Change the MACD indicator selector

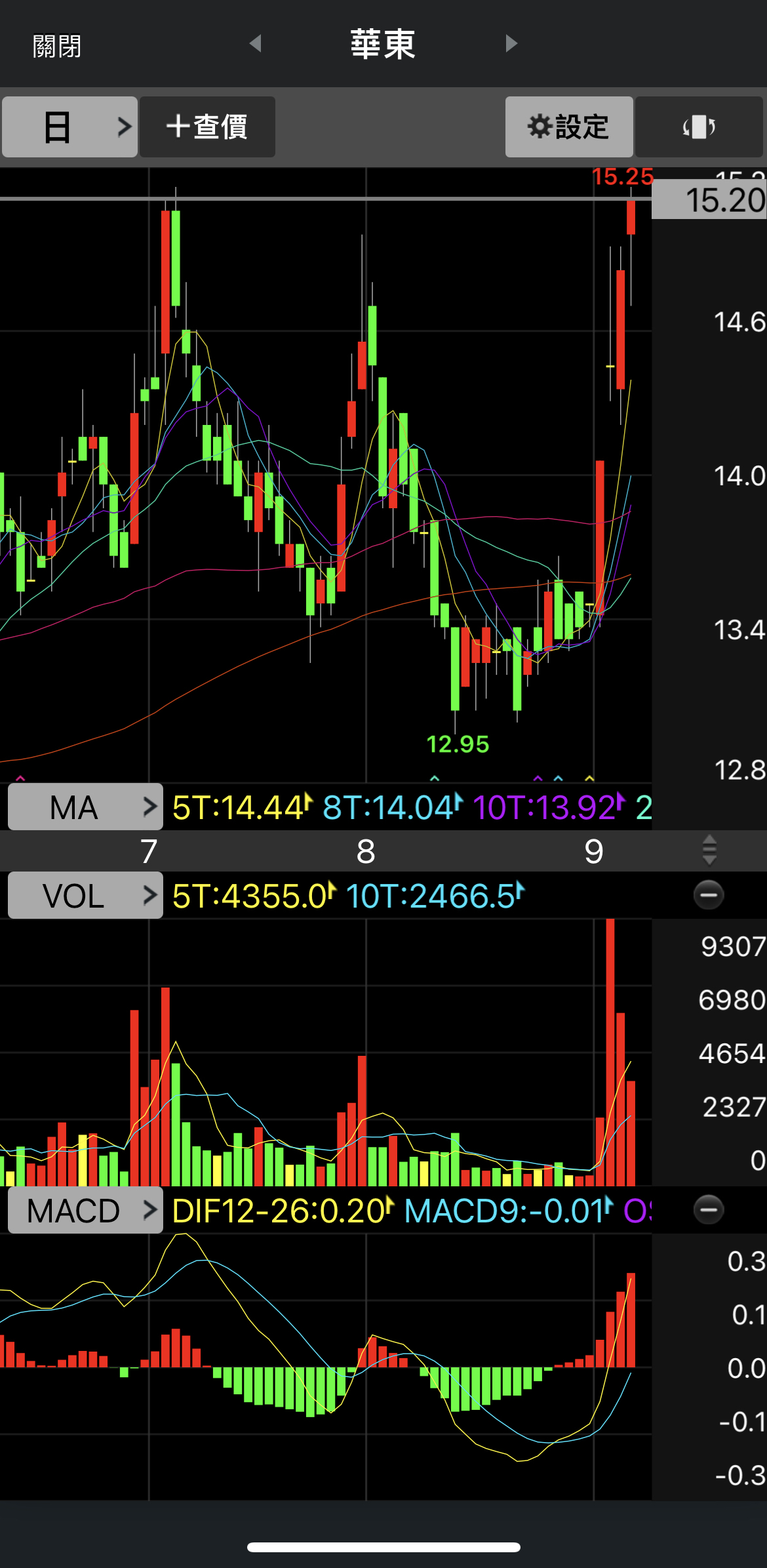click(85, 1211)
